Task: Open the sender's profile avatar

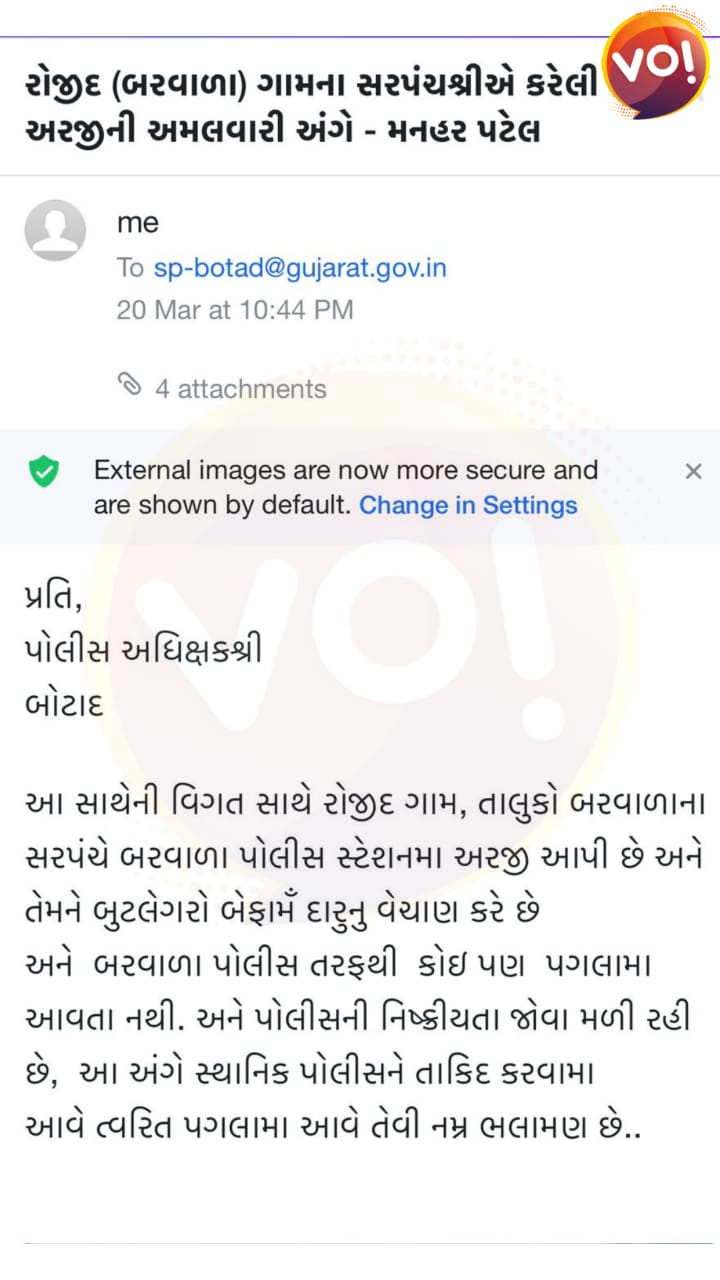Action: (x=55, y=230)
